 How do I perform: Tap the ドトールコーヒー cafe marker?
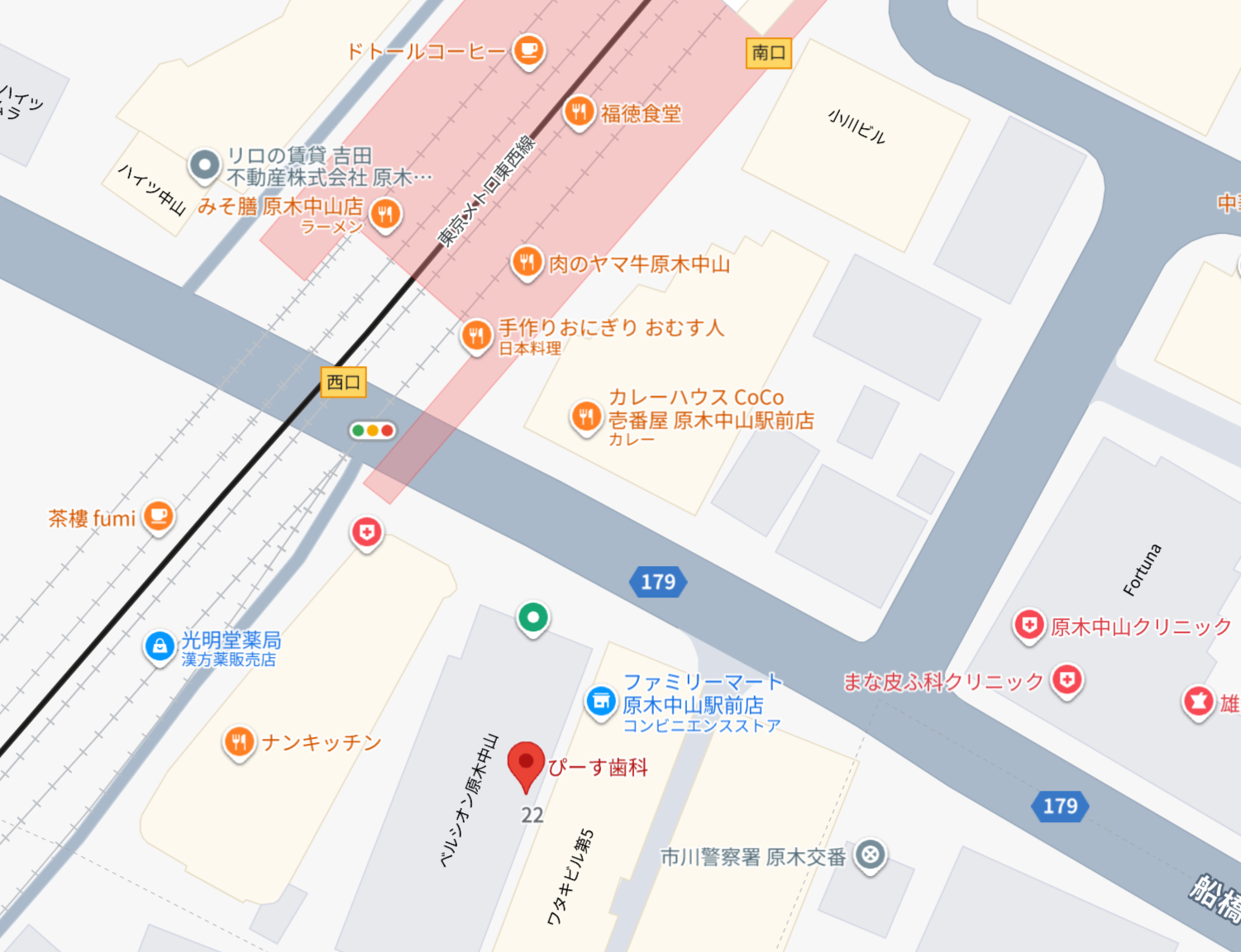coord(527,50)
